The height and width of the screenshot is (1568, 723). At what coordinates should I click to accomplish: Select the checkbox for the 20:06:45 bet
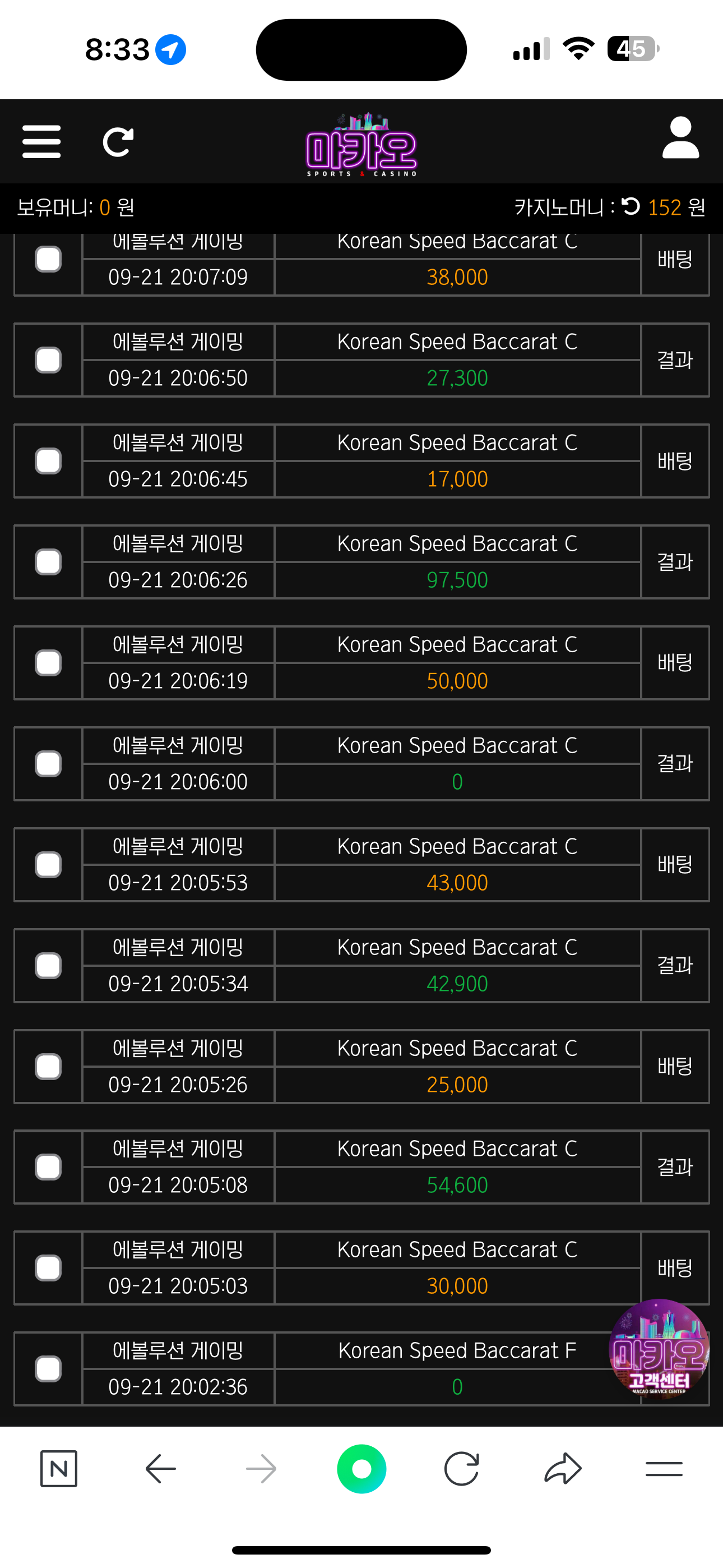pyautogui.click(x=48, y=461)
